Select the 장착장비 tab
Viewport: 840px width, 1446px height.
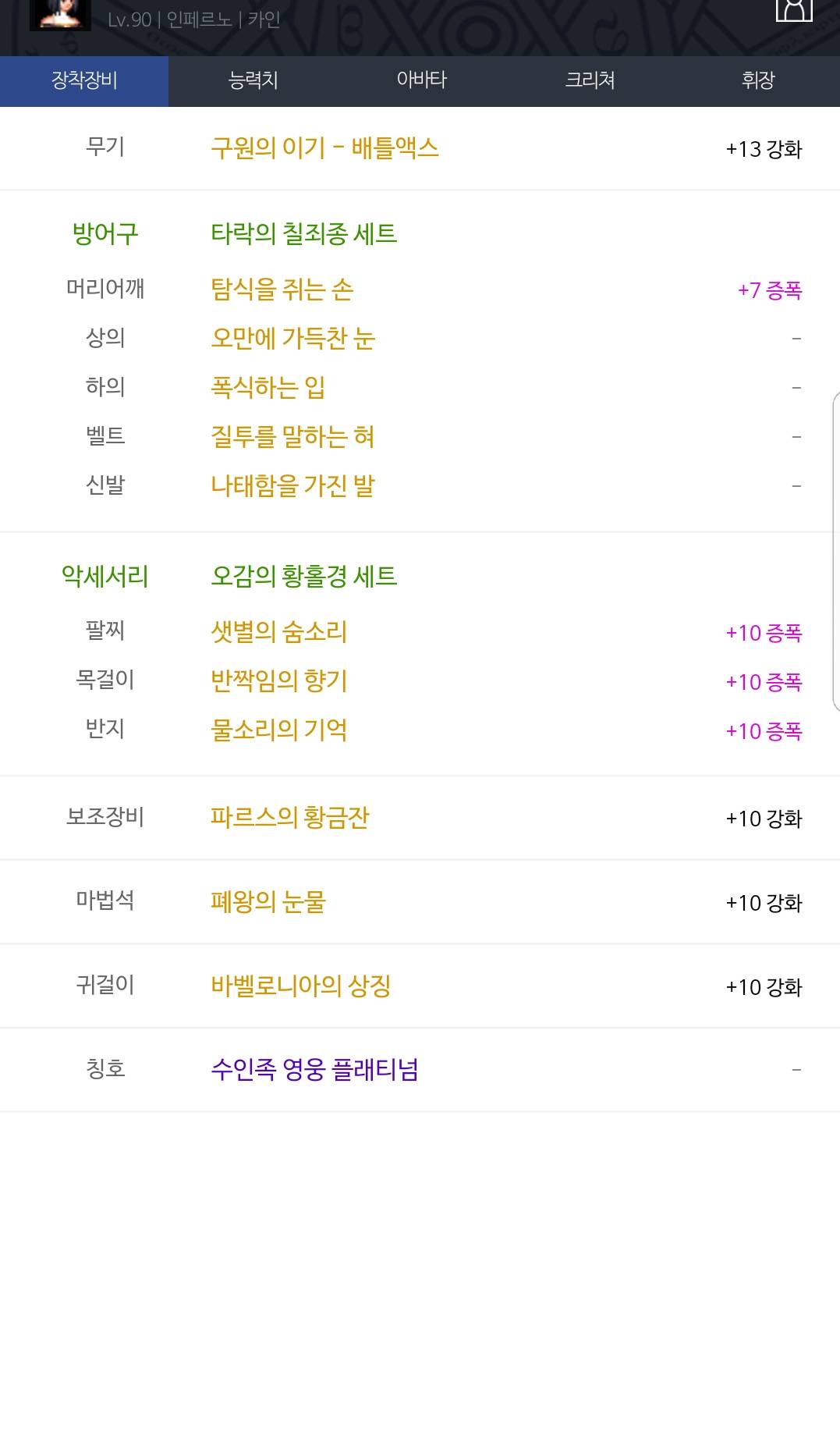[x=84, y=80]
